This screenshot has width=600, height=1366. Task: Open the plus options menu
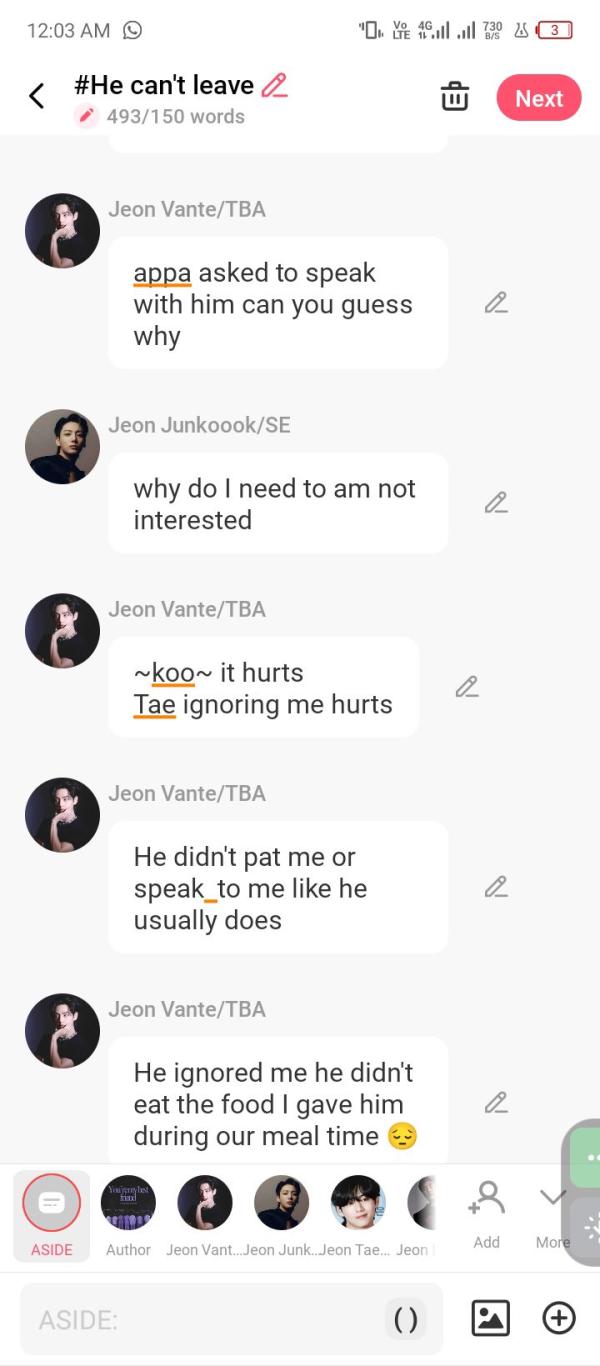[559, 1318]
